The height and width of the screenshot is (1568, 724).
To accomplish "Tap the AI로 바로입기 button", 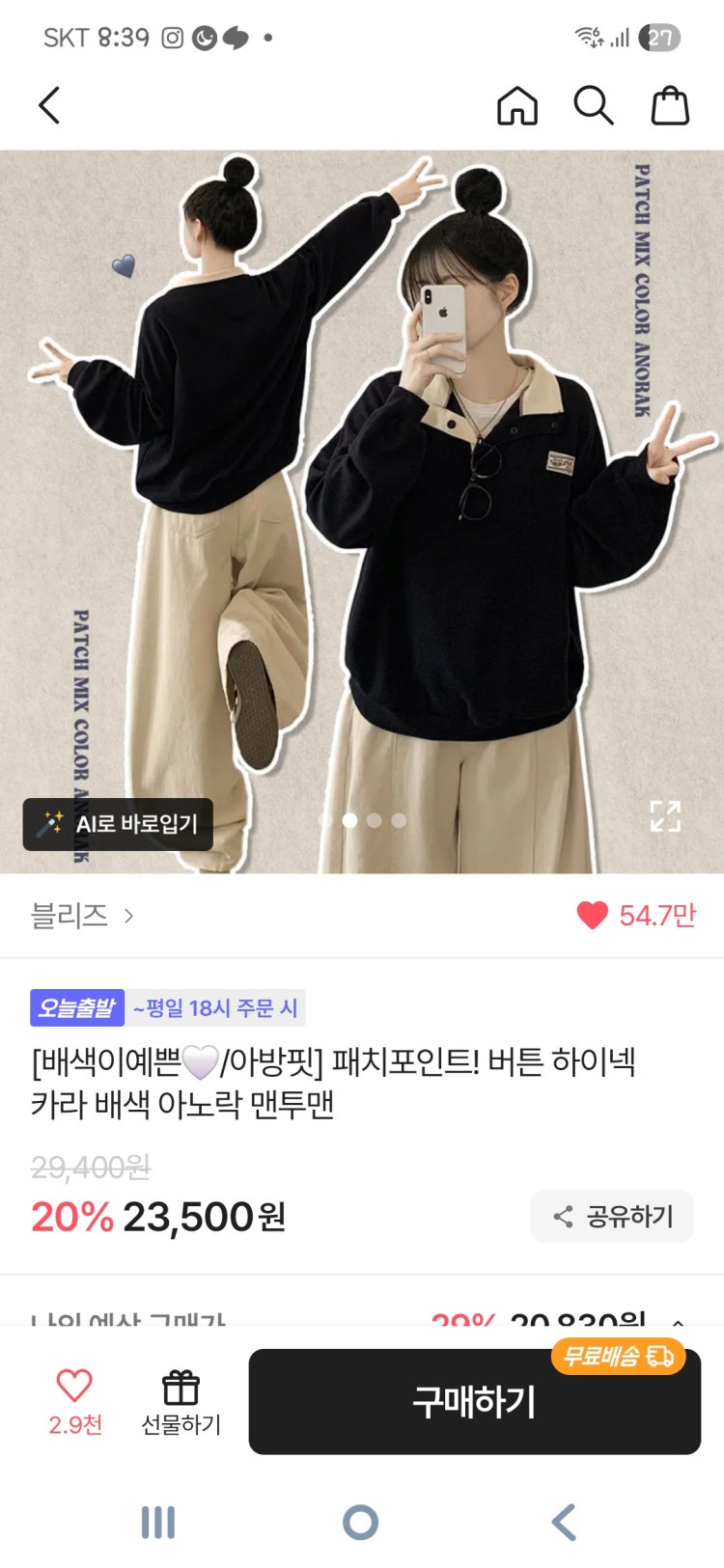I will point(118,823).
